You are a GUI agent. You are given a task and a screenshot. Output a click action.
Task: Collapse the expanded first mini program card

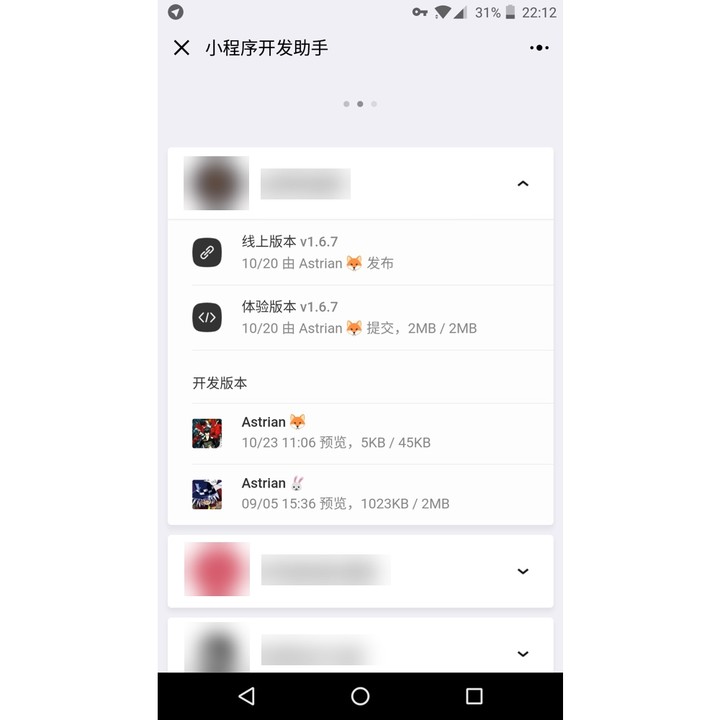pos(522,184)
